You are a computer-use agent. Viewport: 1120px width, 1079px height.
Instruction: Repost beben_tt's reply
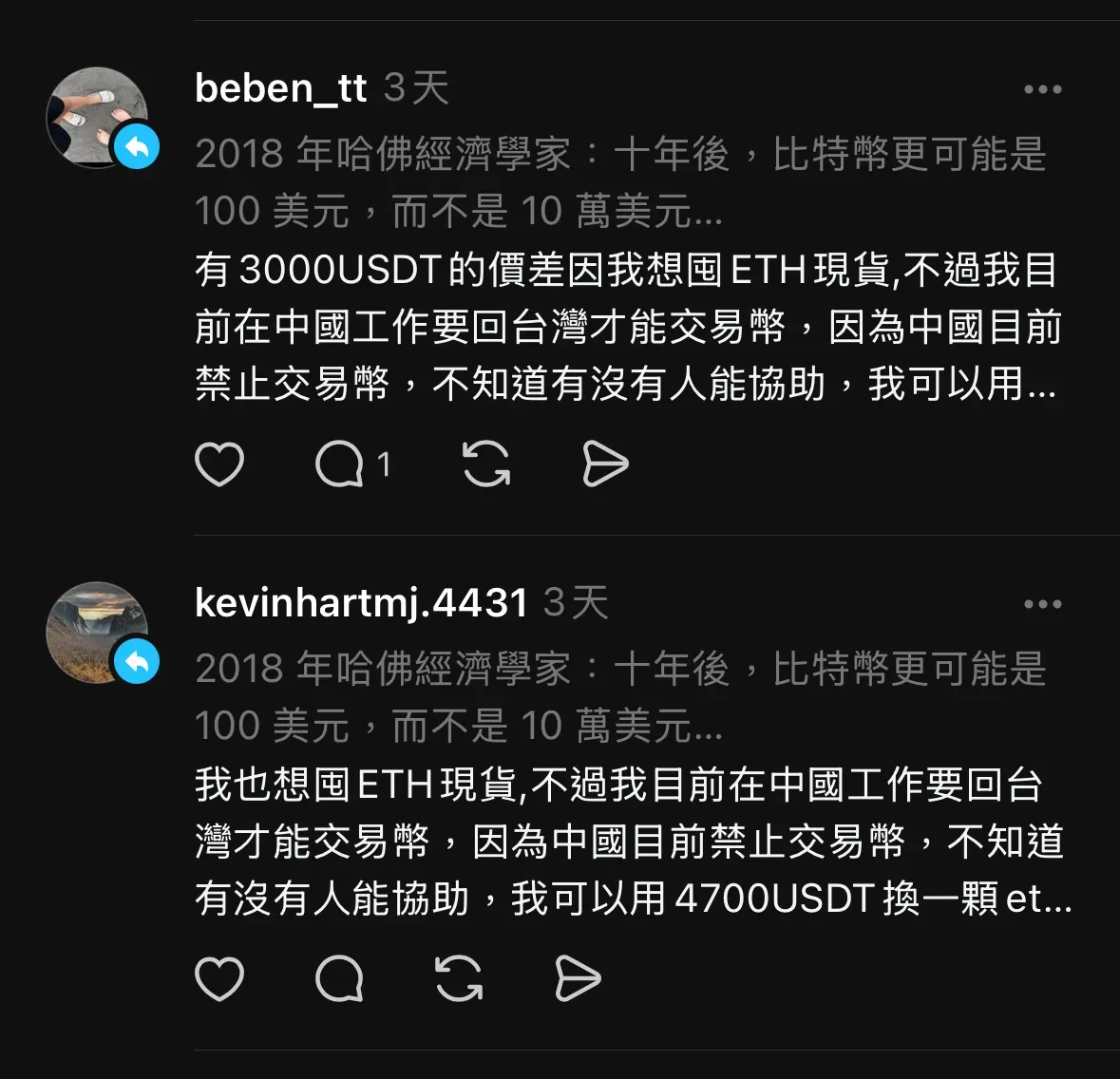pos(486,464)
